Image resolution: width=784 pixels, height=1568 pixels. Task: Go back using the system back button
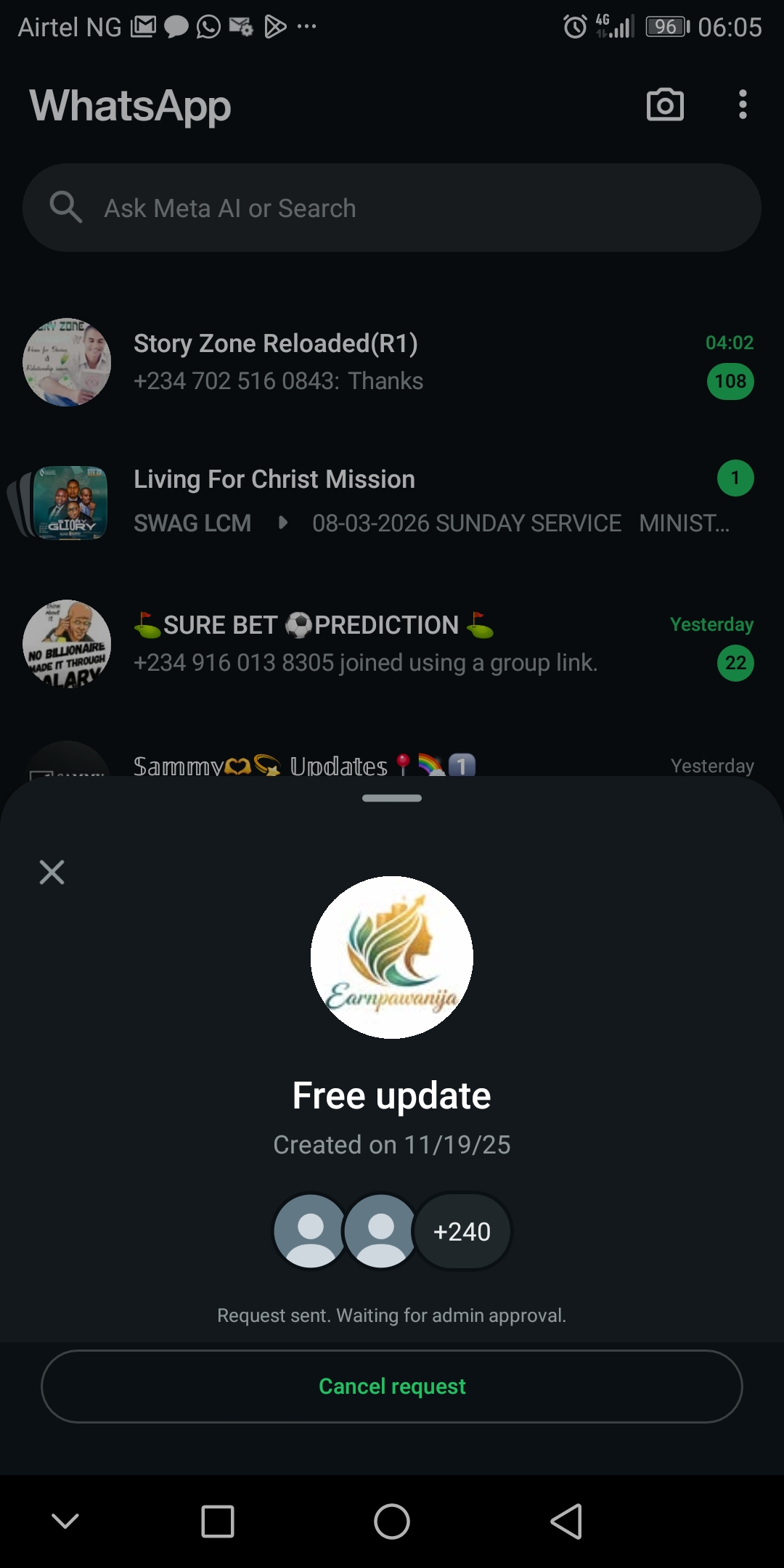point(566,1521)
